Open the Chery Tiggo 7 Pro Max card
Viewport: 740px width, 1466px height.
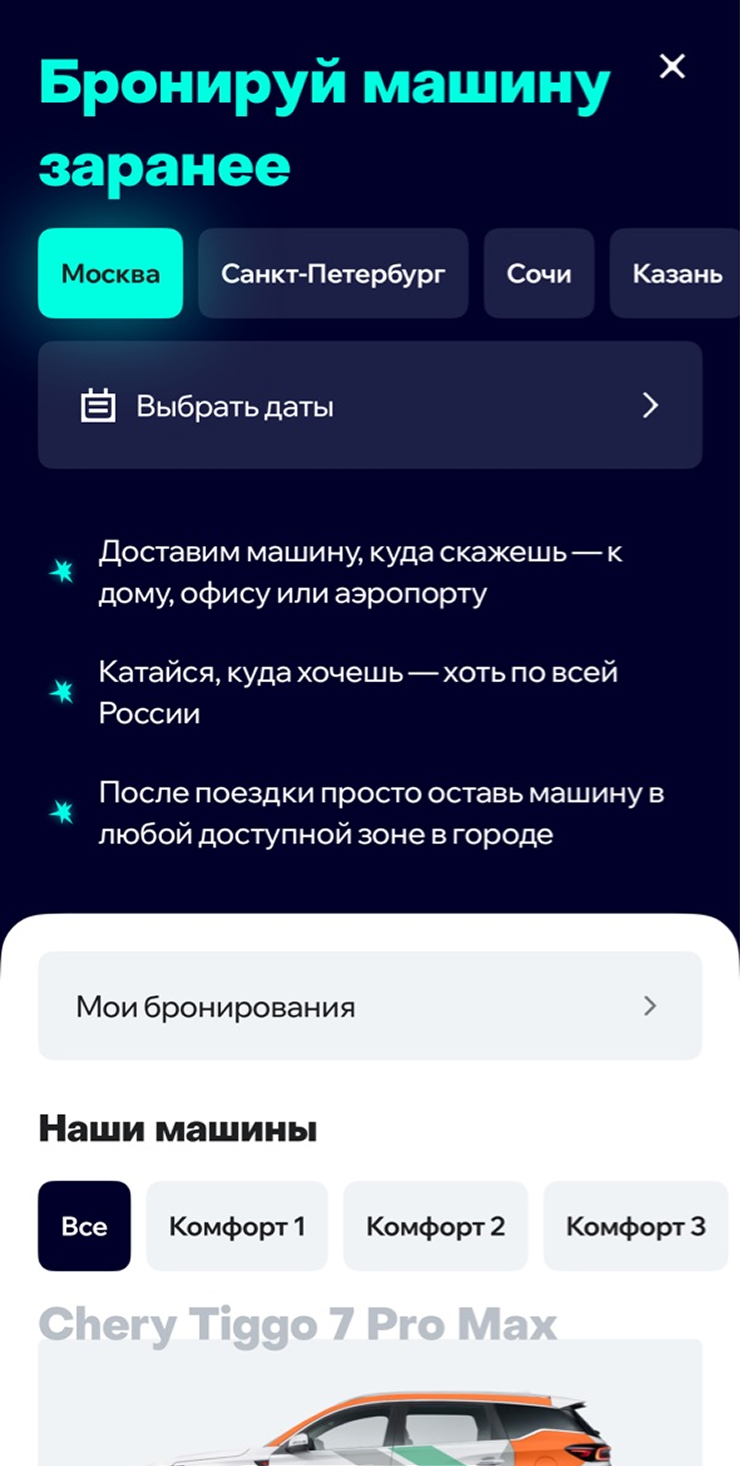click(370, 1400)
